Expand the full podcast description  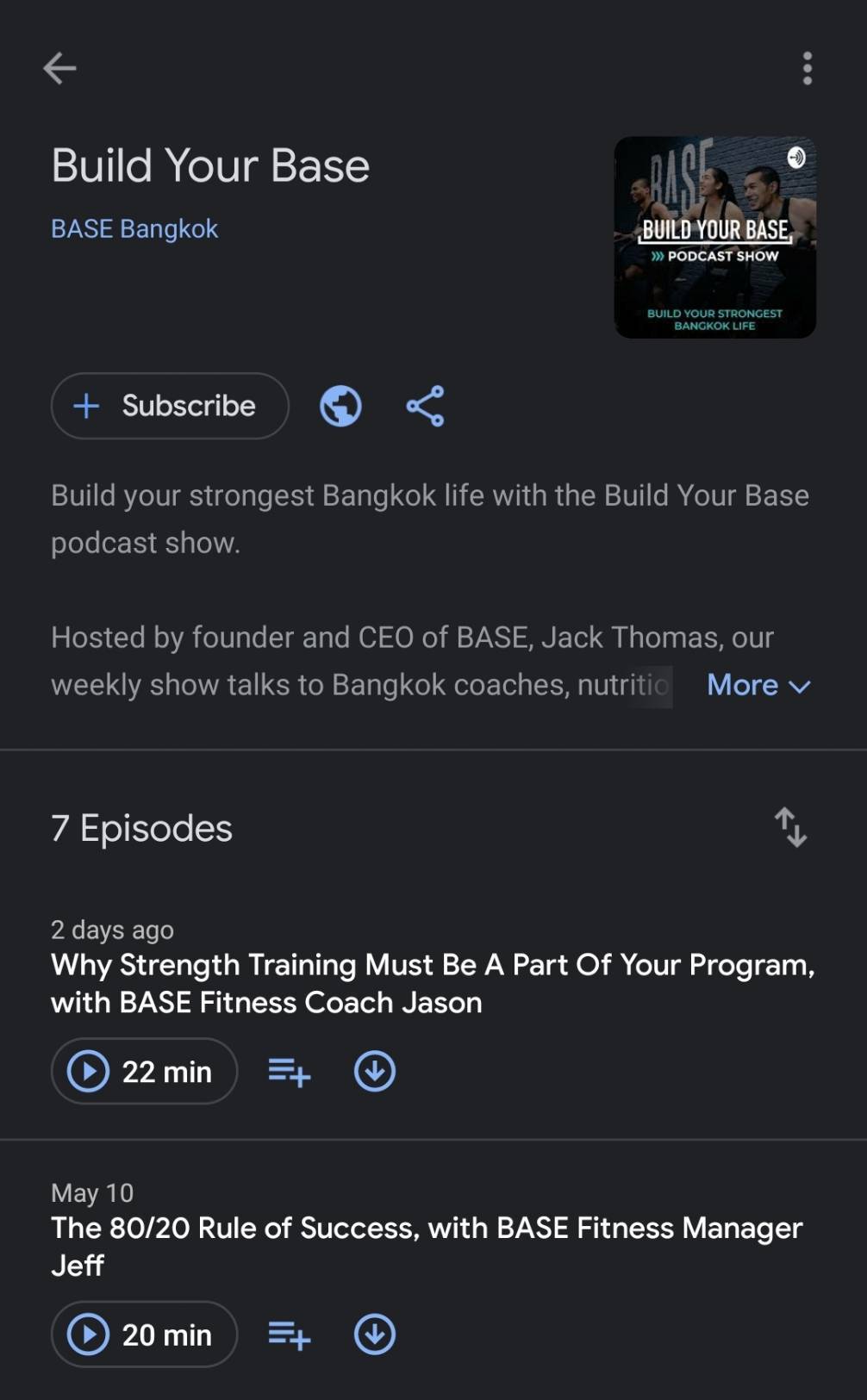(x=758, y=685)
